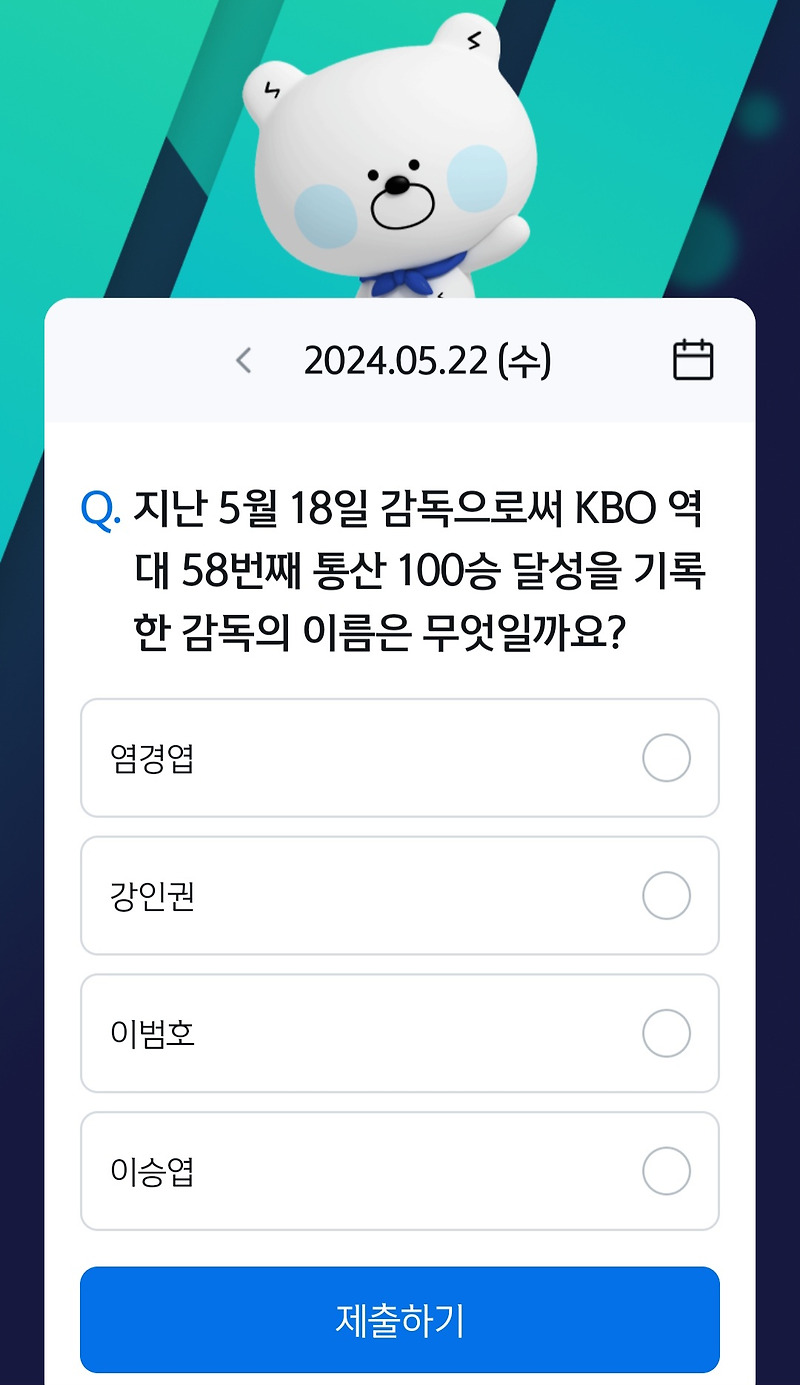Select the radio button for 이승엽

[666, 1171]
